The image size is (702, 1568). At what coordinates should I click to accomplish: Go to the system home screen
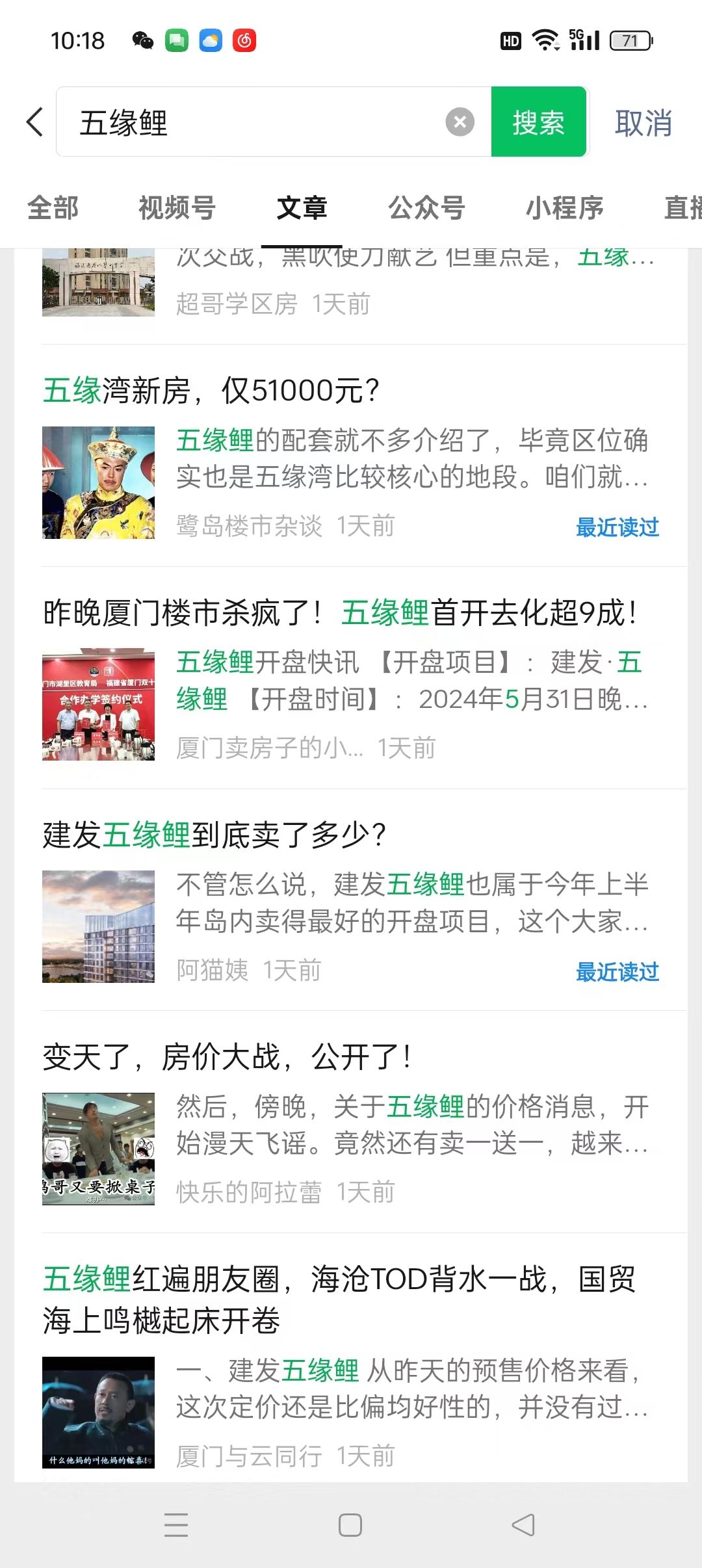tap(350, 1524)
